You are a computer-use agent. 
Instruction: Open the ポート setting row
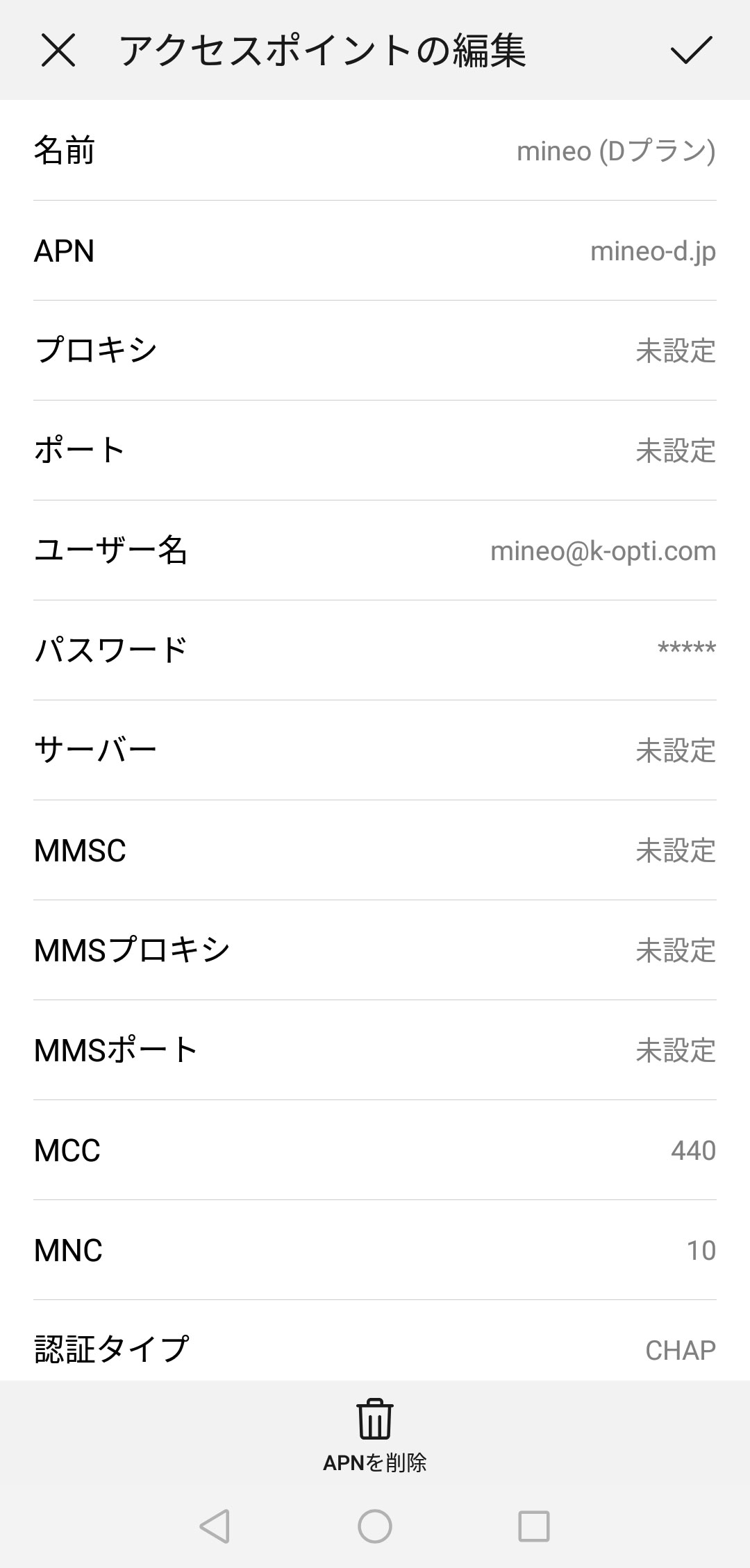[x=375, y=450]
